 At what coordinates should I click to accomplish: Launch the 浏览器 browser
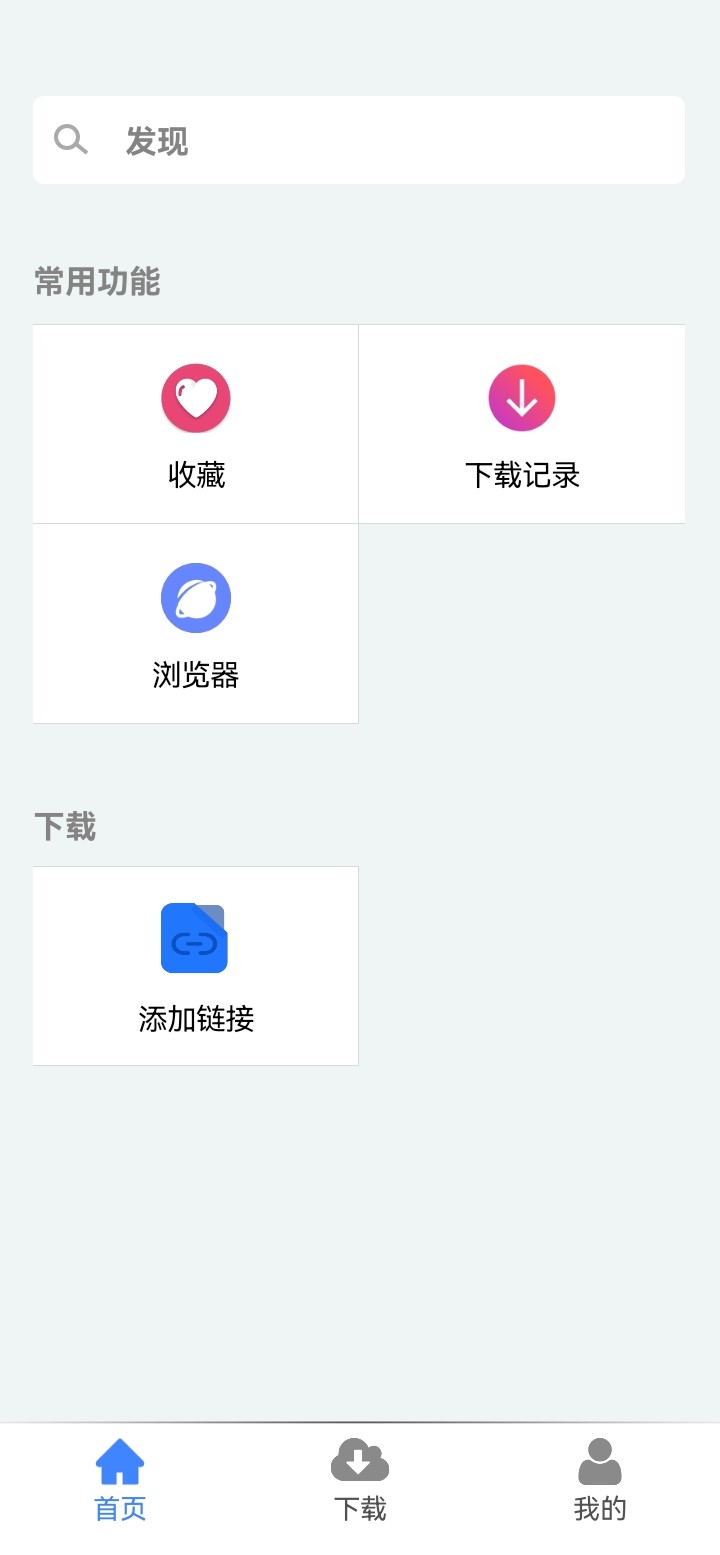(196, 624)
